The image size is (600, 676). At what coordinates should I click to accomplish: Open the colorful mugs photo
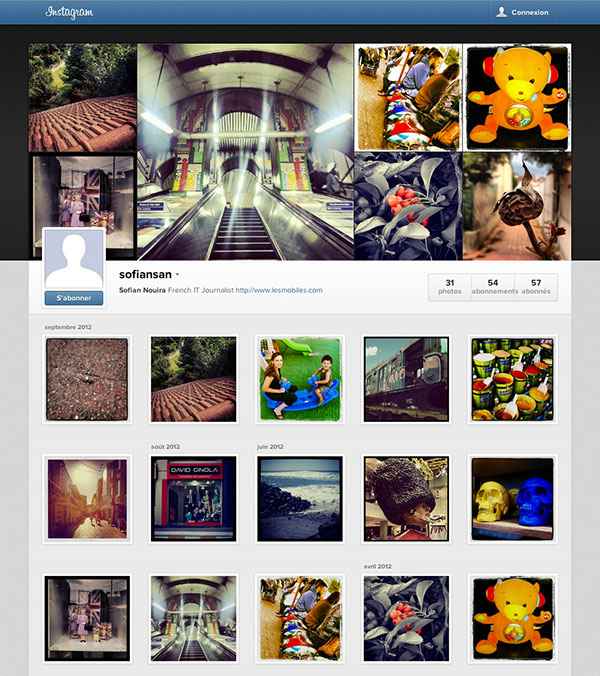pos(513,379)
